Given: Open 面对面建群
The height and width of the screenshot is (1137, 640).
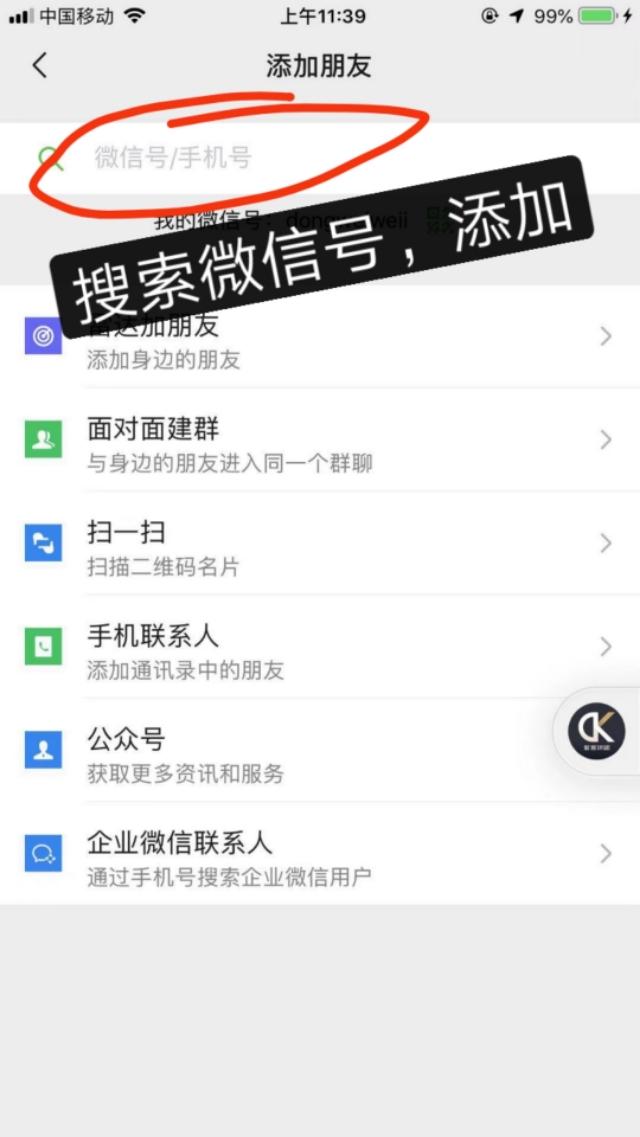Looking at the screenshot, I should 320,440.
